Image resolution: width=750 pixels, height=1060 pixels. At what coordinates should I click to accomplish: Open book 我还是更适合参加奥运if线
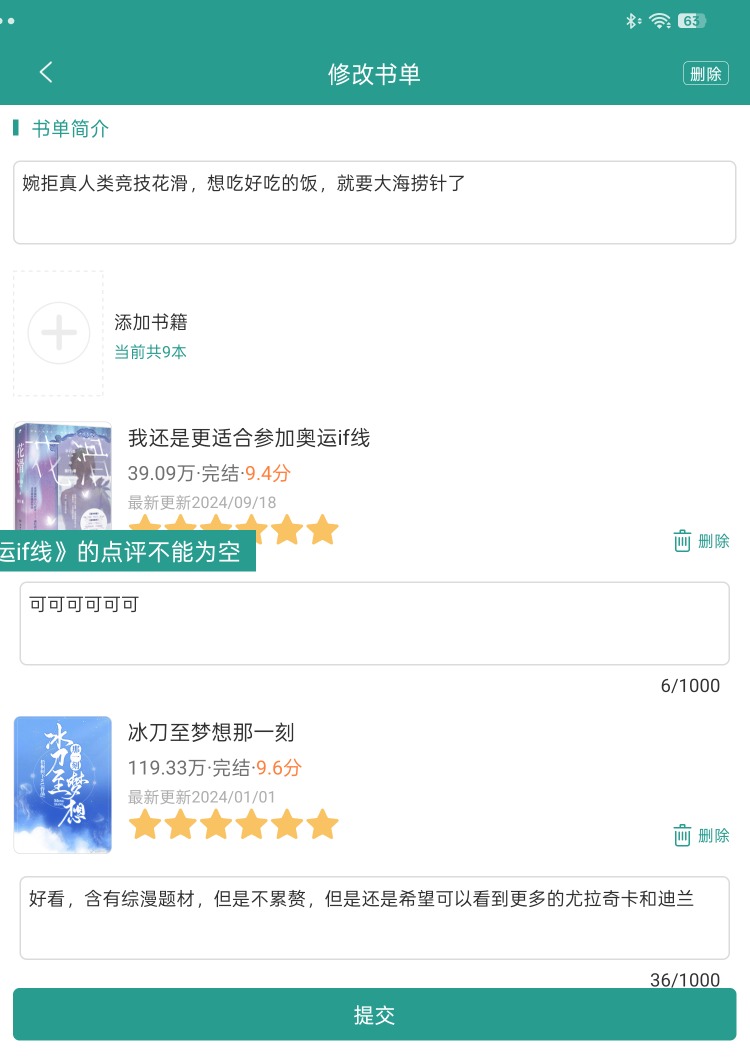point(249,438)
